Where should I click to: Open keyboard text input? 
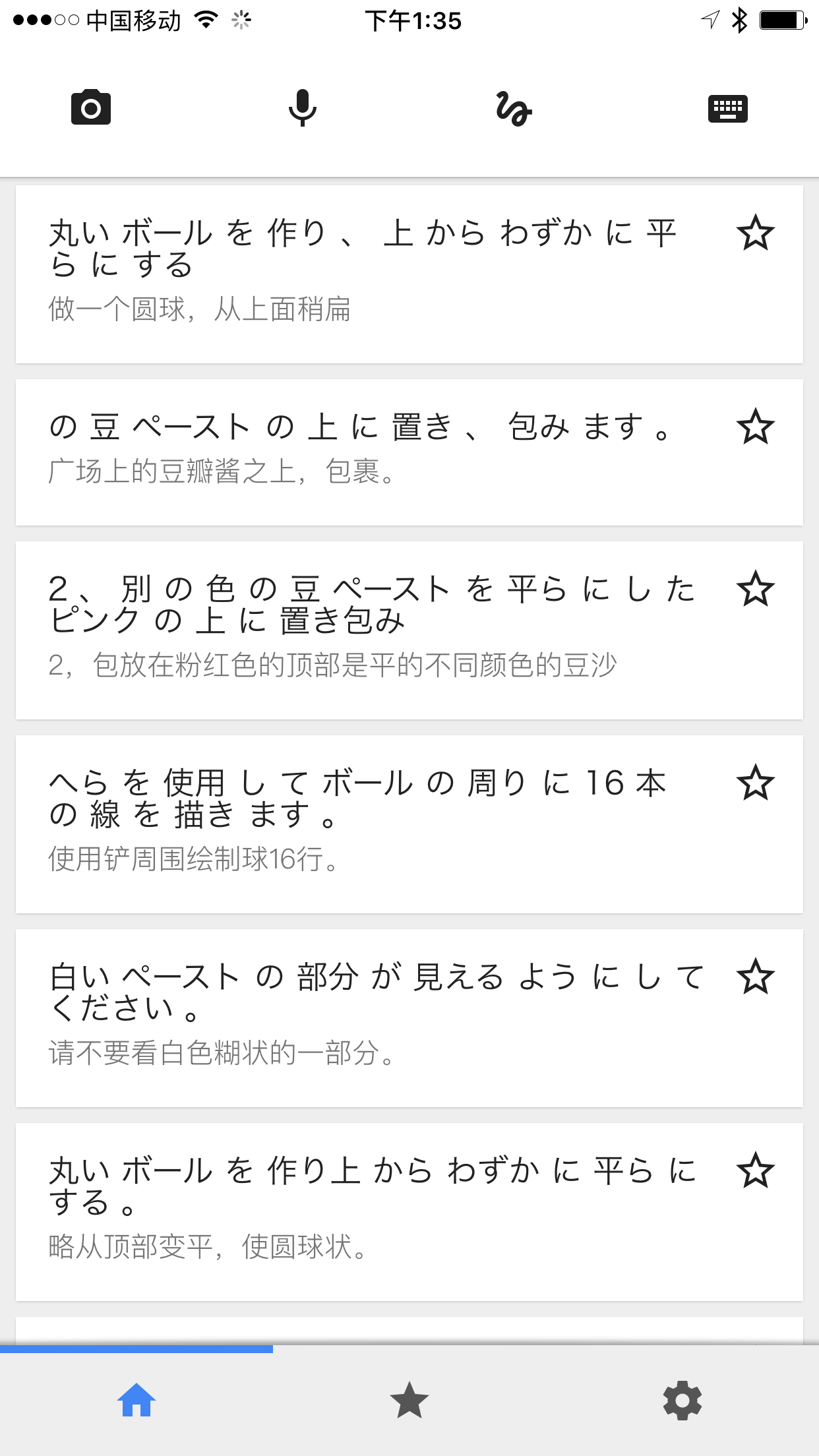click(x=727, y=108)
